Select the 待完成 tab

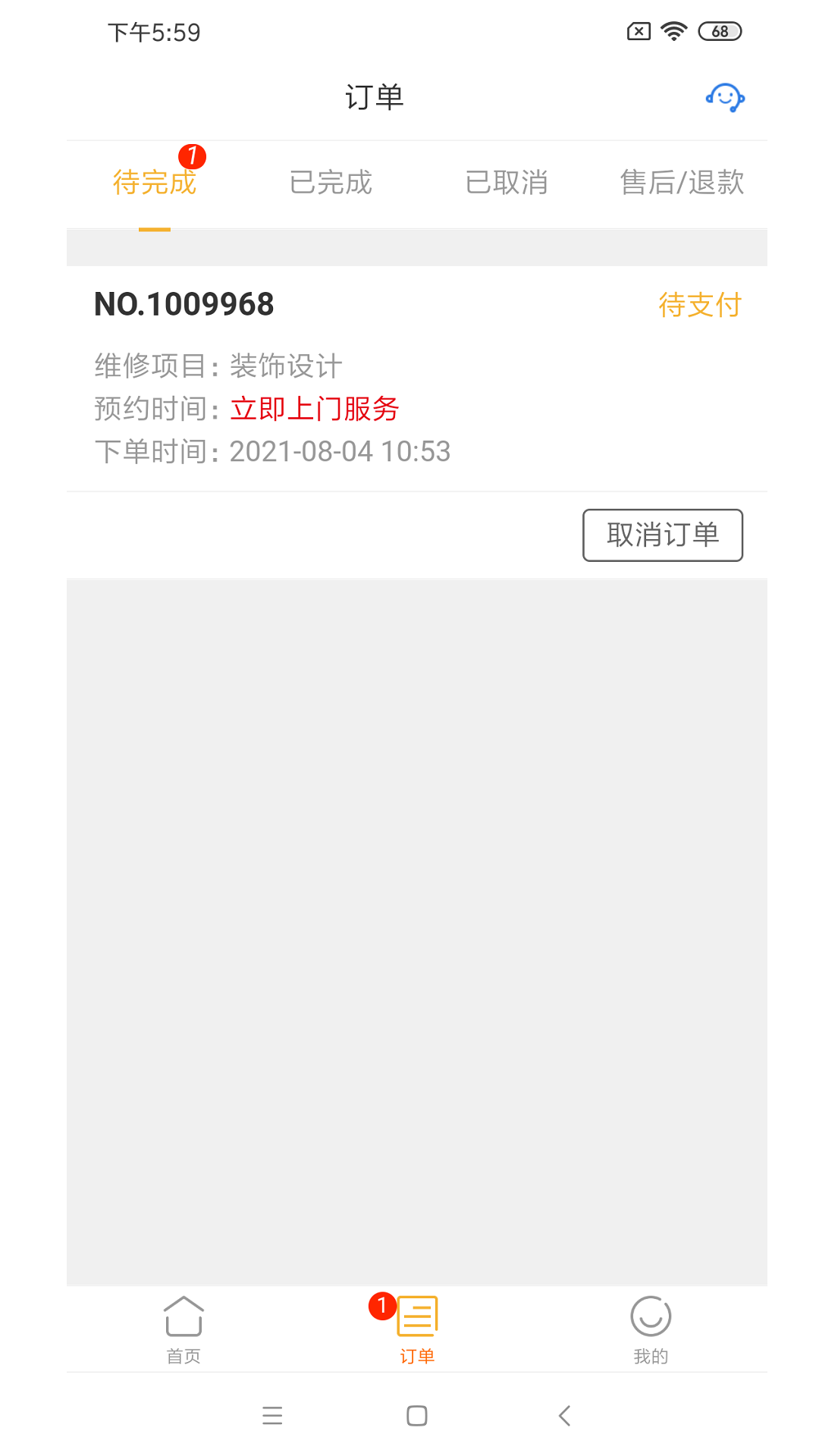[x=155, y=182]
